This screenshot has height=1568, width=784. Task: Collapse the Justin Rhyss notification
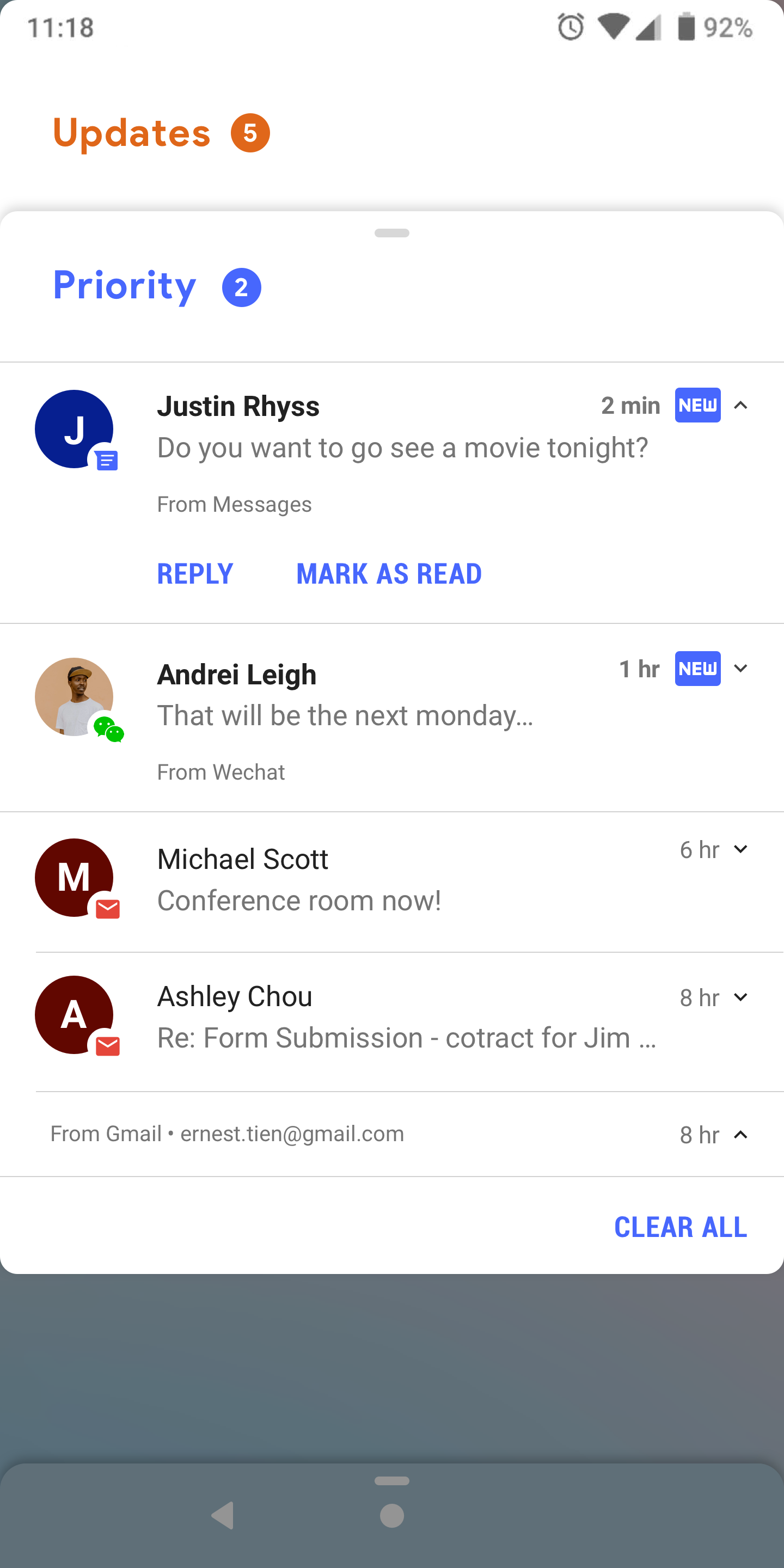pos(740,406)
